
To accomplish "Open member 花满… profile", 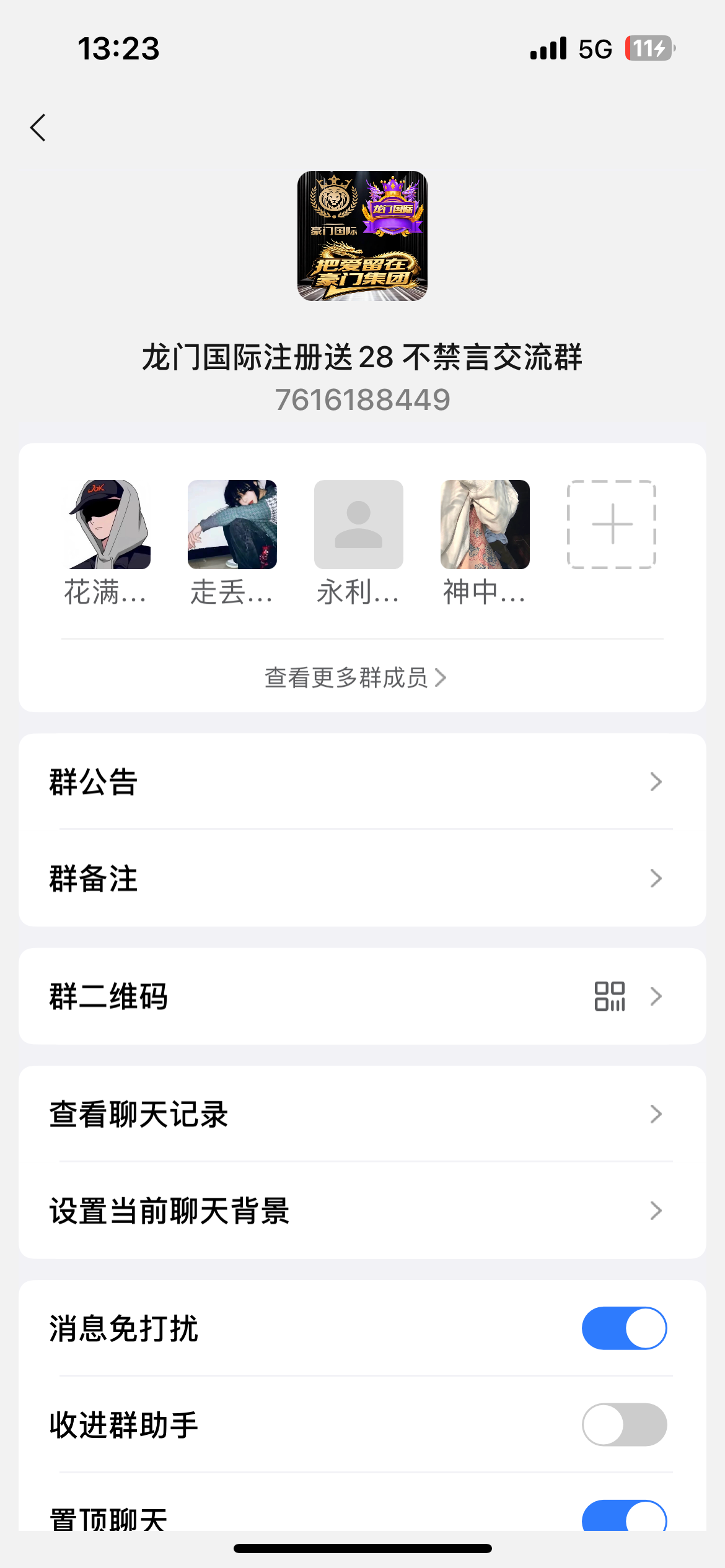I will coord(106,525).
